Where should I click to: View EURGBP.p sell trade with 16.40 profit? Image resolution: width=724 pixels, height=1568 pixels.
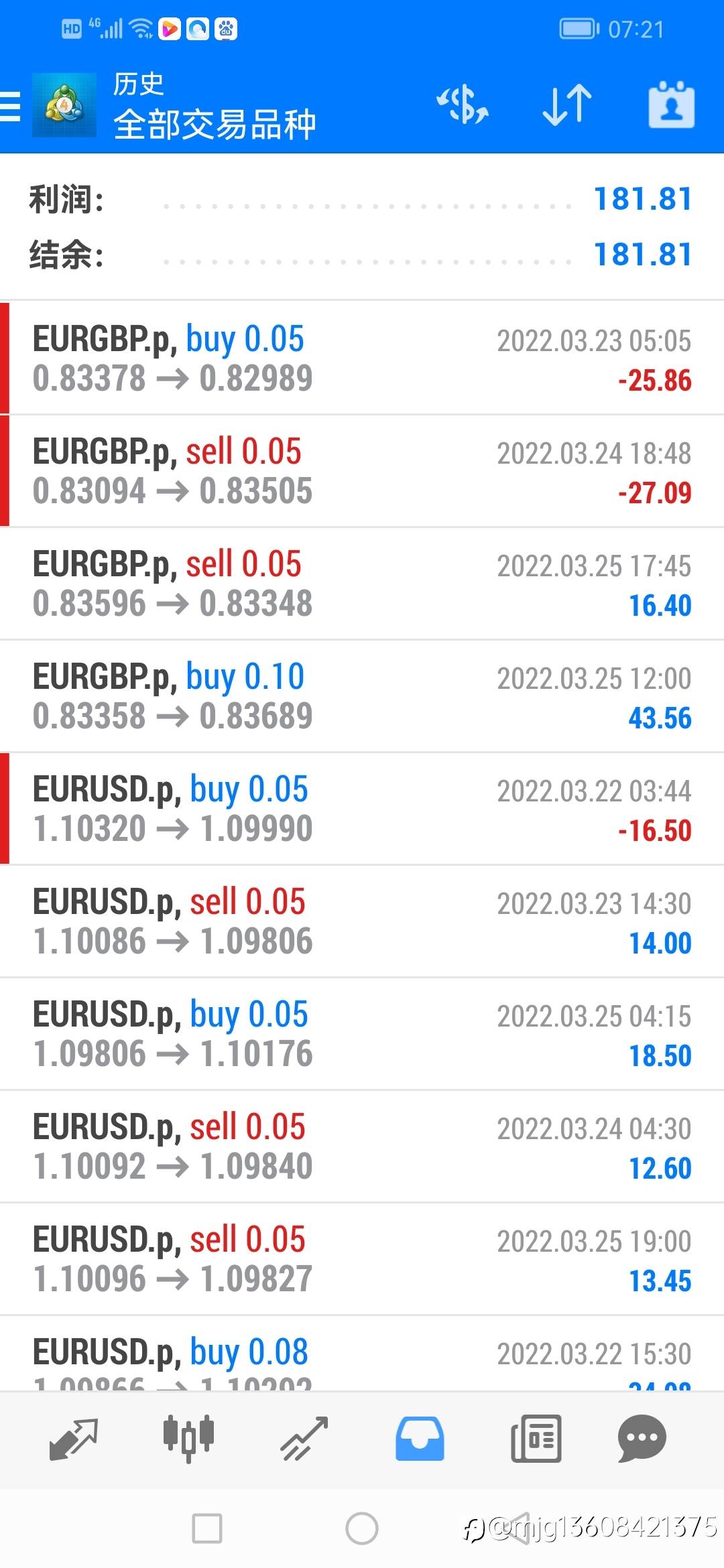pos(362,584)
